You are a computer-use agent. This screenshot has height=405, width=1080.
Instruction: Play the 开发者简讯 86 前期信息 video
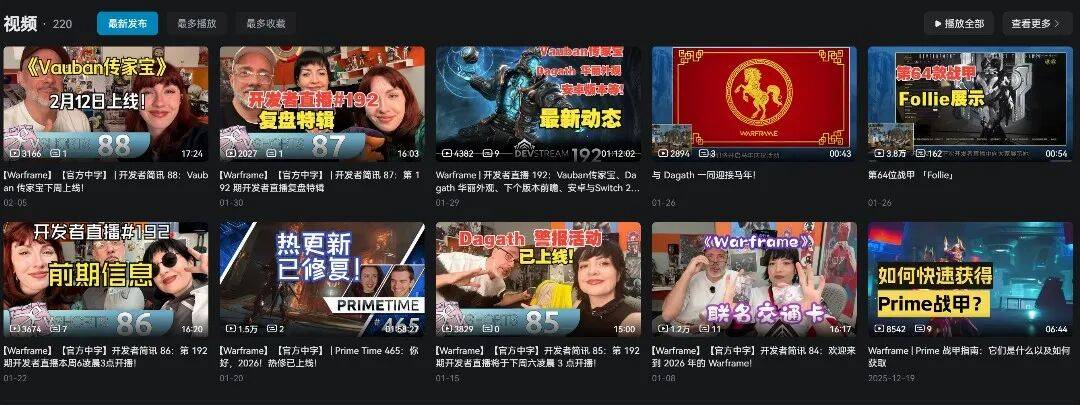tap(106, 279)
